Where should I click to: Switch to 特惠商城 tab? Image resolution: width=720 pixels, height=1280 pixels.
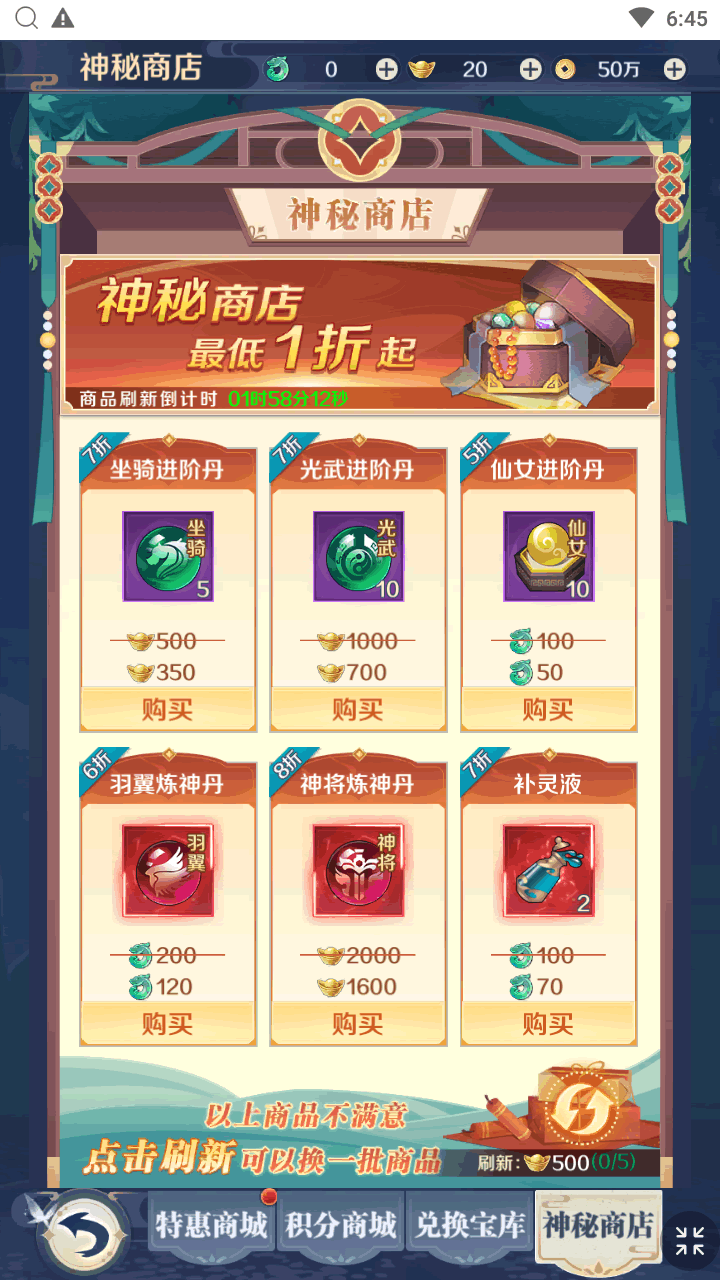212,1226
